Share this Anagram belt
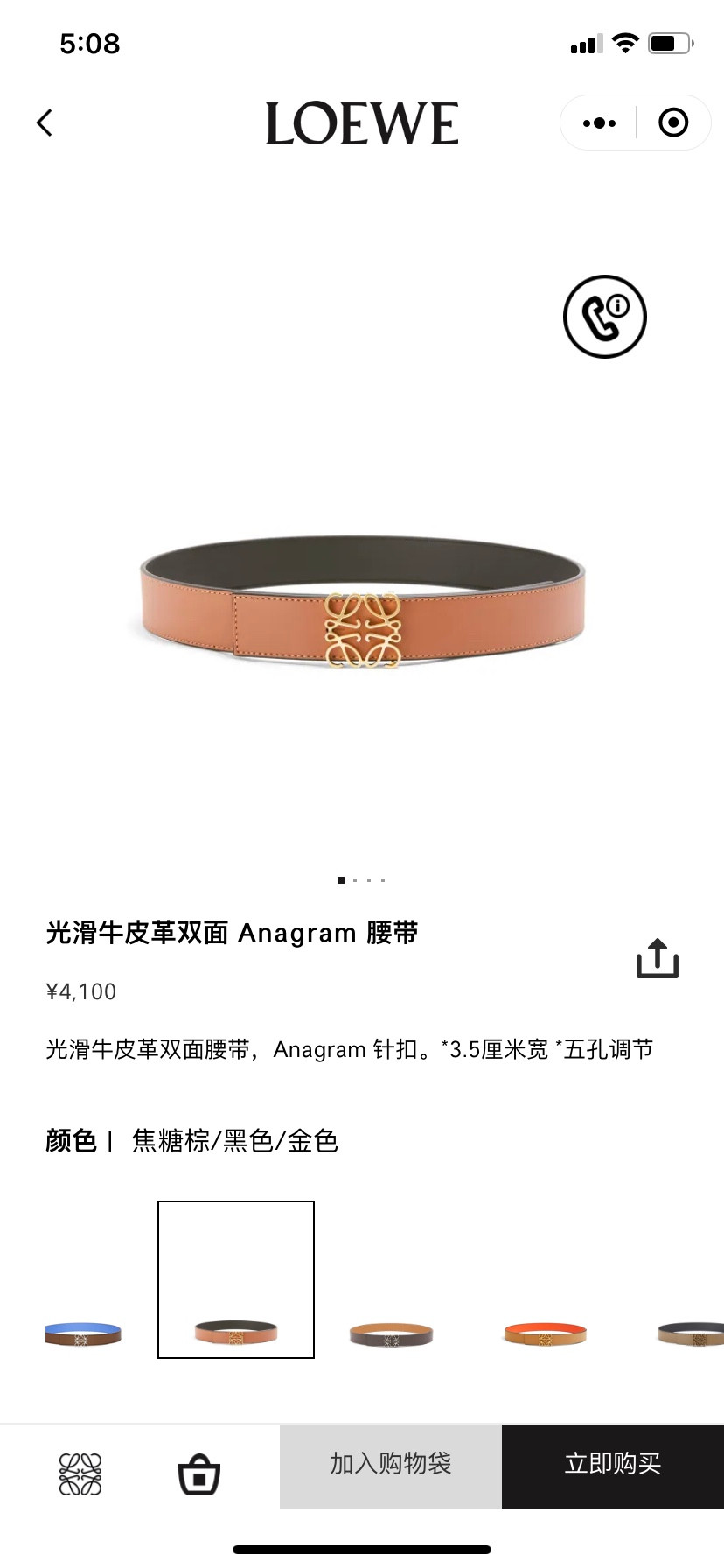The height and width of the screenshot is (1568, 724). (657, 958)
